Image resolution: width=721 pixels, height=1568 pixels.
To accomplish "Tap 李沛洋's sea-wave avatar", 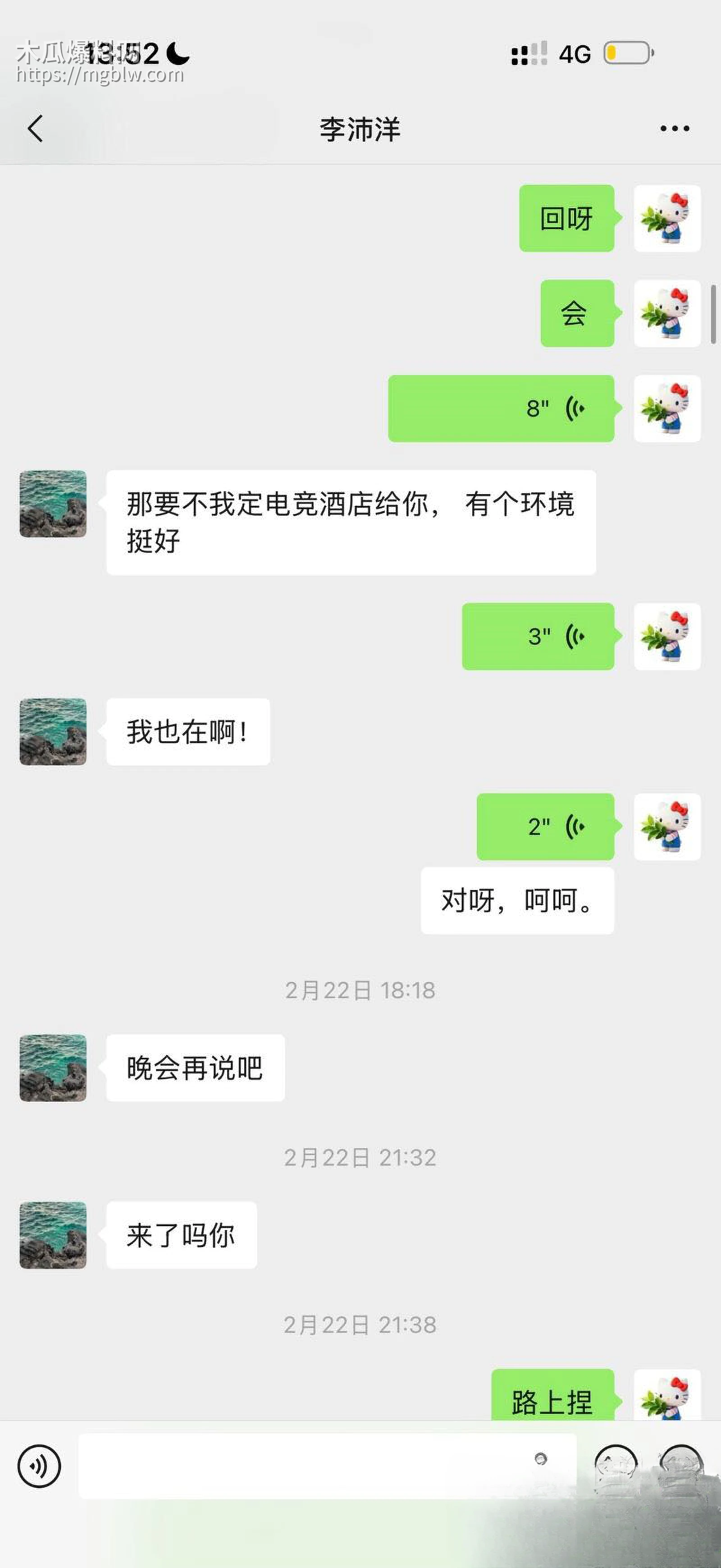I will click(52, 503).
